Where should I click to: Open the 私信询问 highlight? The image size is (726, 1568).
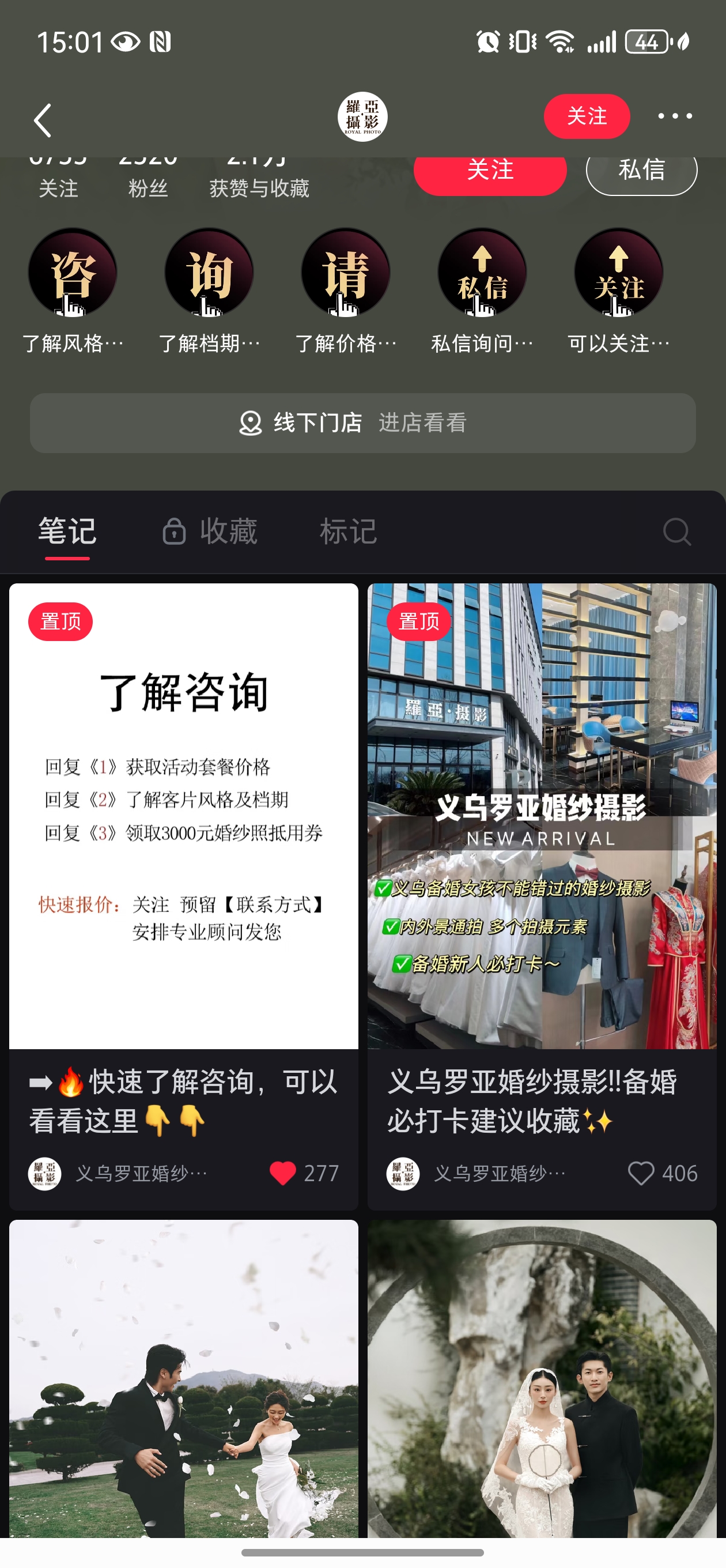[x=482, y=273]
